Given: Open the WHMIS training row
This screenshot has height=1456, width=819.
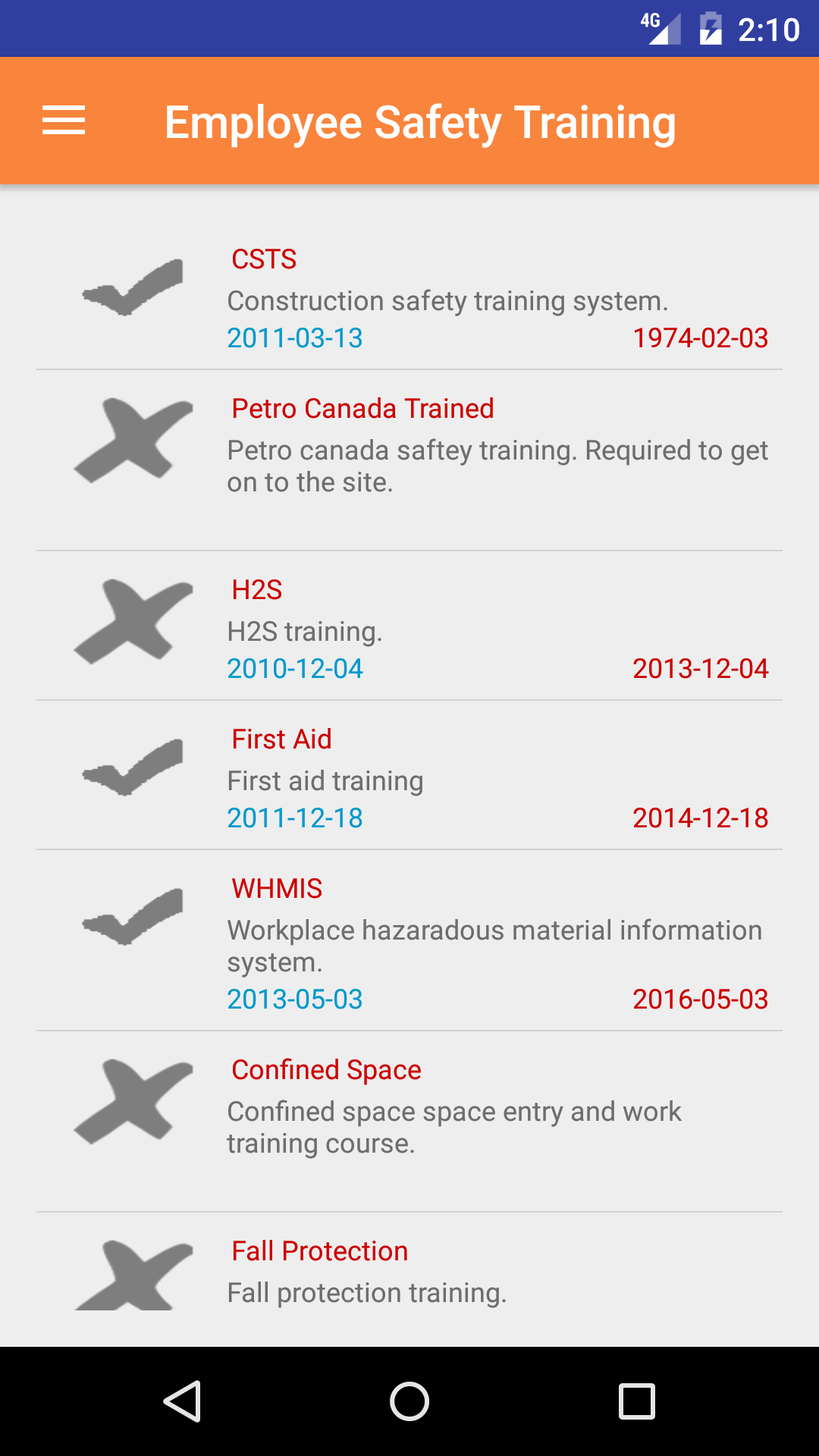Looking at the screenshot, I should tap(409, 942).
